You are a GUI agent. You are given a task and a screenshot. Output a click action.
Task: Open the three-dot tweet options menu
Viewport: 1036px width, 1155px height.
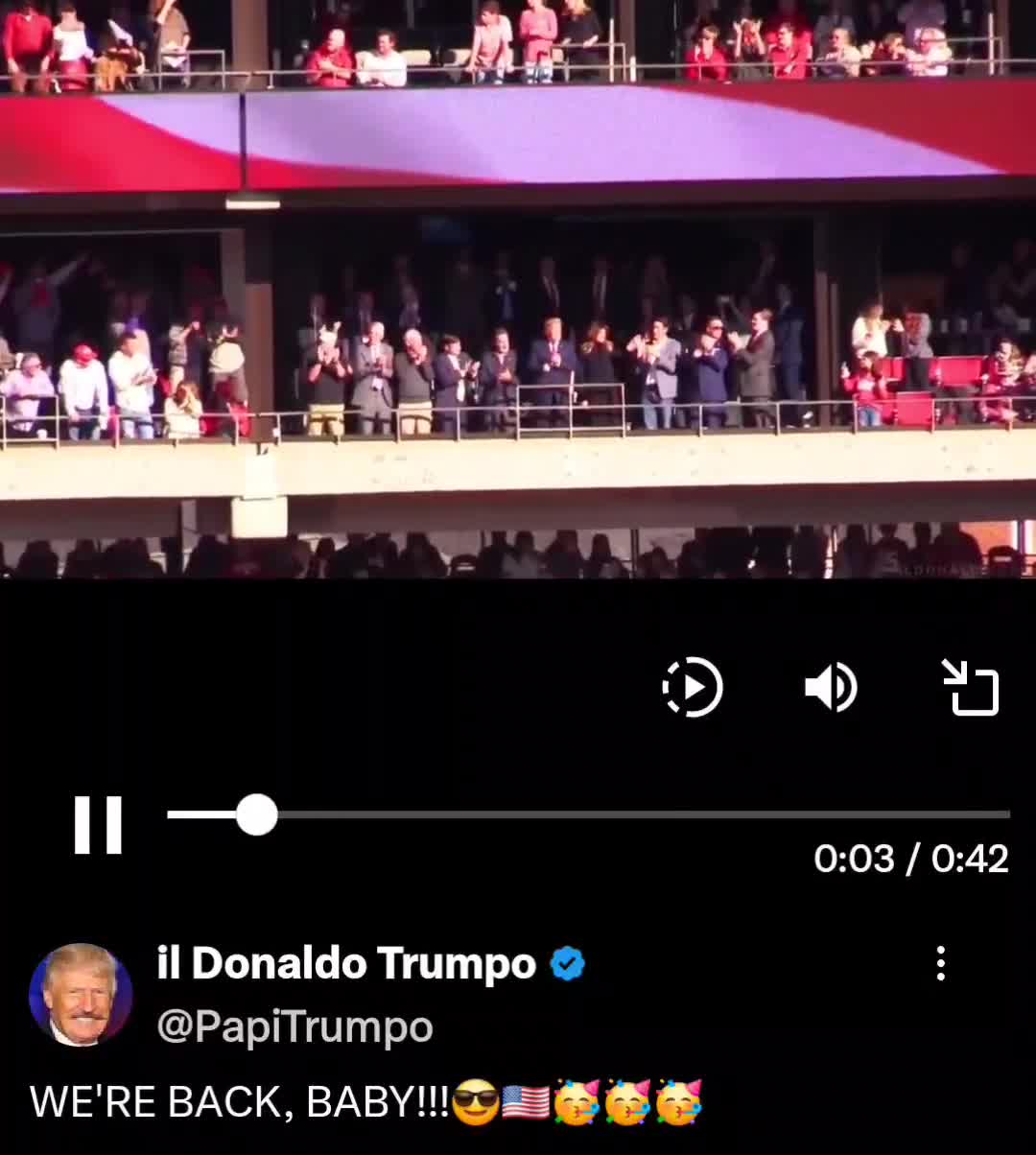(x=940, y=965)
